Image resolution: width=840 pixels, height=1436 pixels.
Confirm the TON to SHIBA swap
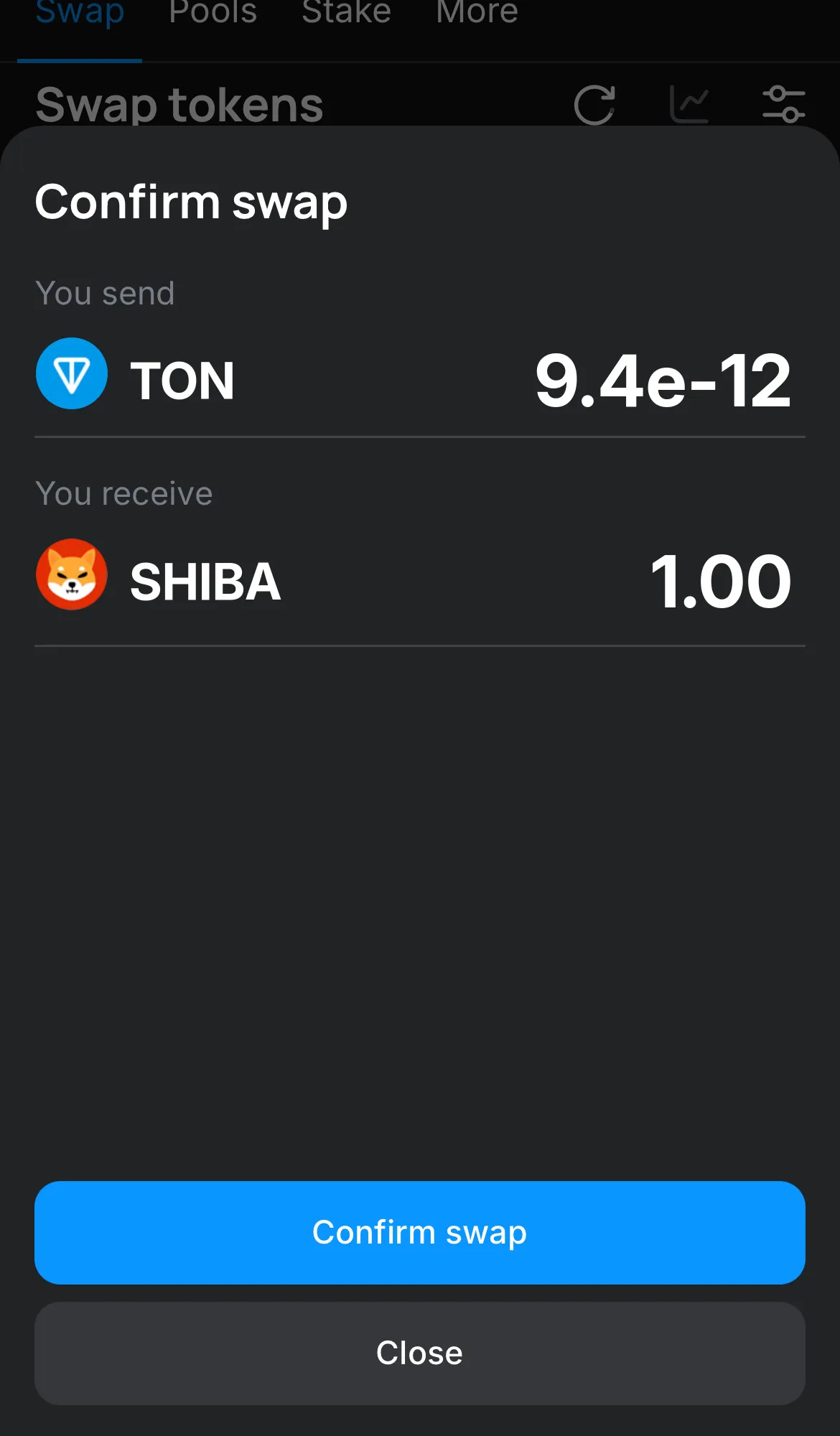point(419,1232)
